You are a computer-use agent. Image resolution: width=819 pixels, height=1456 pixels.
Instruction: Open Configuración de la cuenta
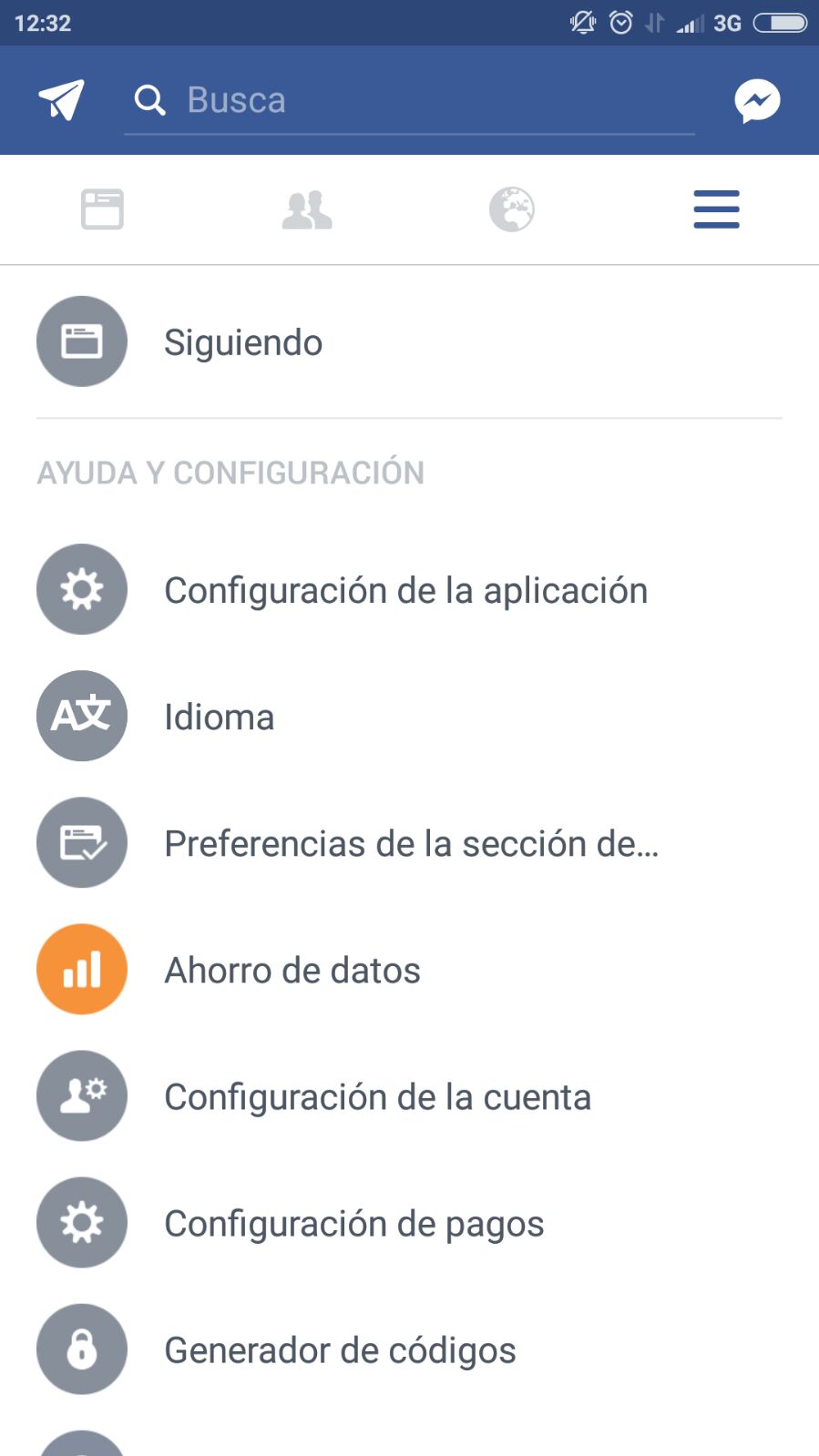[x=409, y=1096]
